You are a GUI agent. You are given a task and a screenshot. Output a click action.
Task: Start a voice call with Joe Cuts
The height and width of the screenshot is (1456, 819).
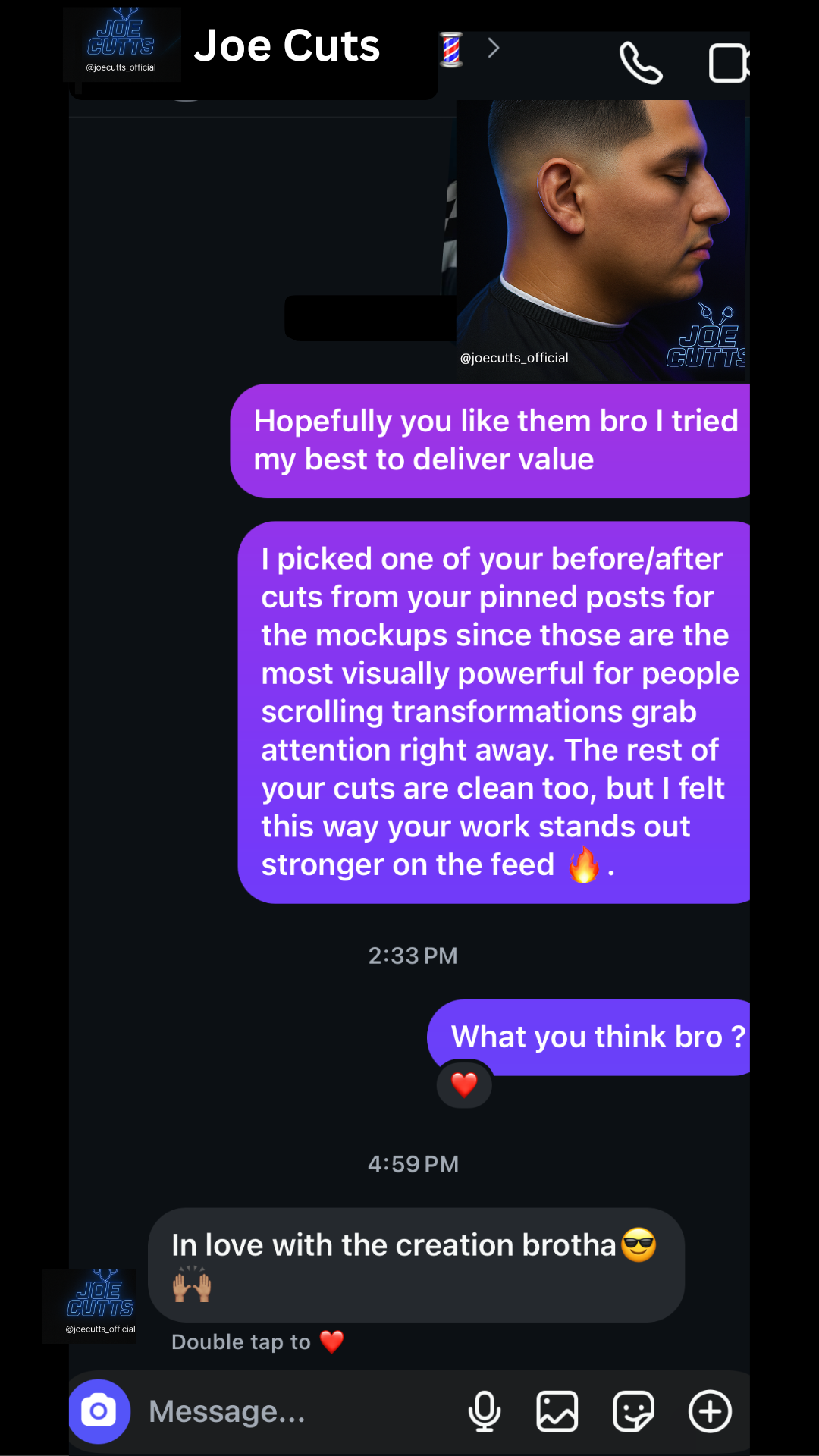[x=641, y=62]
